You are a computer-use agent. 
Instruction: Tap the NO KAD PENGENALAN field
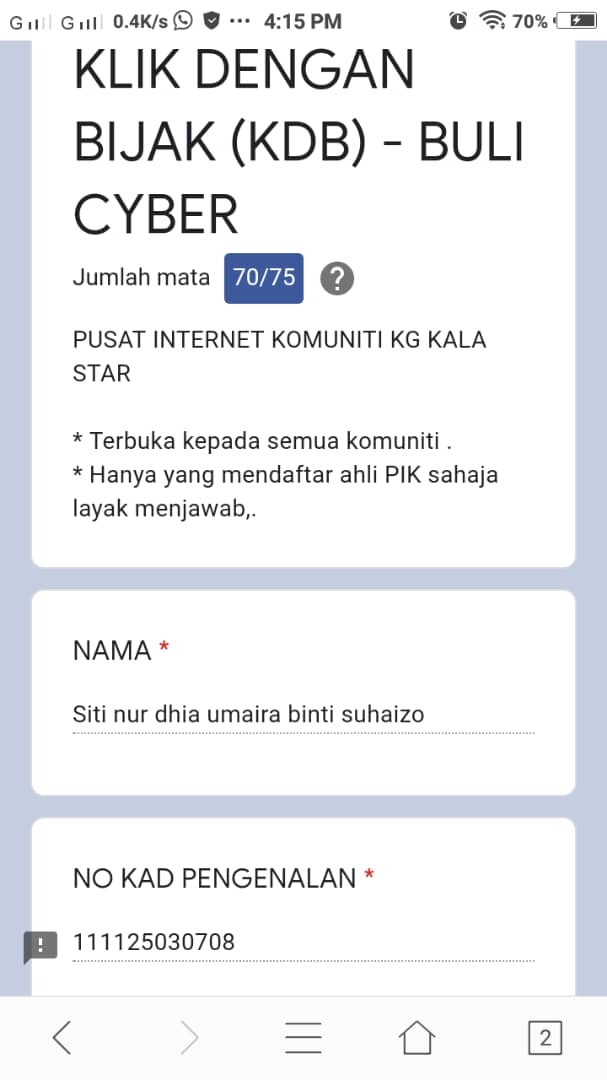pyautogui.click(x=303, y=942)
